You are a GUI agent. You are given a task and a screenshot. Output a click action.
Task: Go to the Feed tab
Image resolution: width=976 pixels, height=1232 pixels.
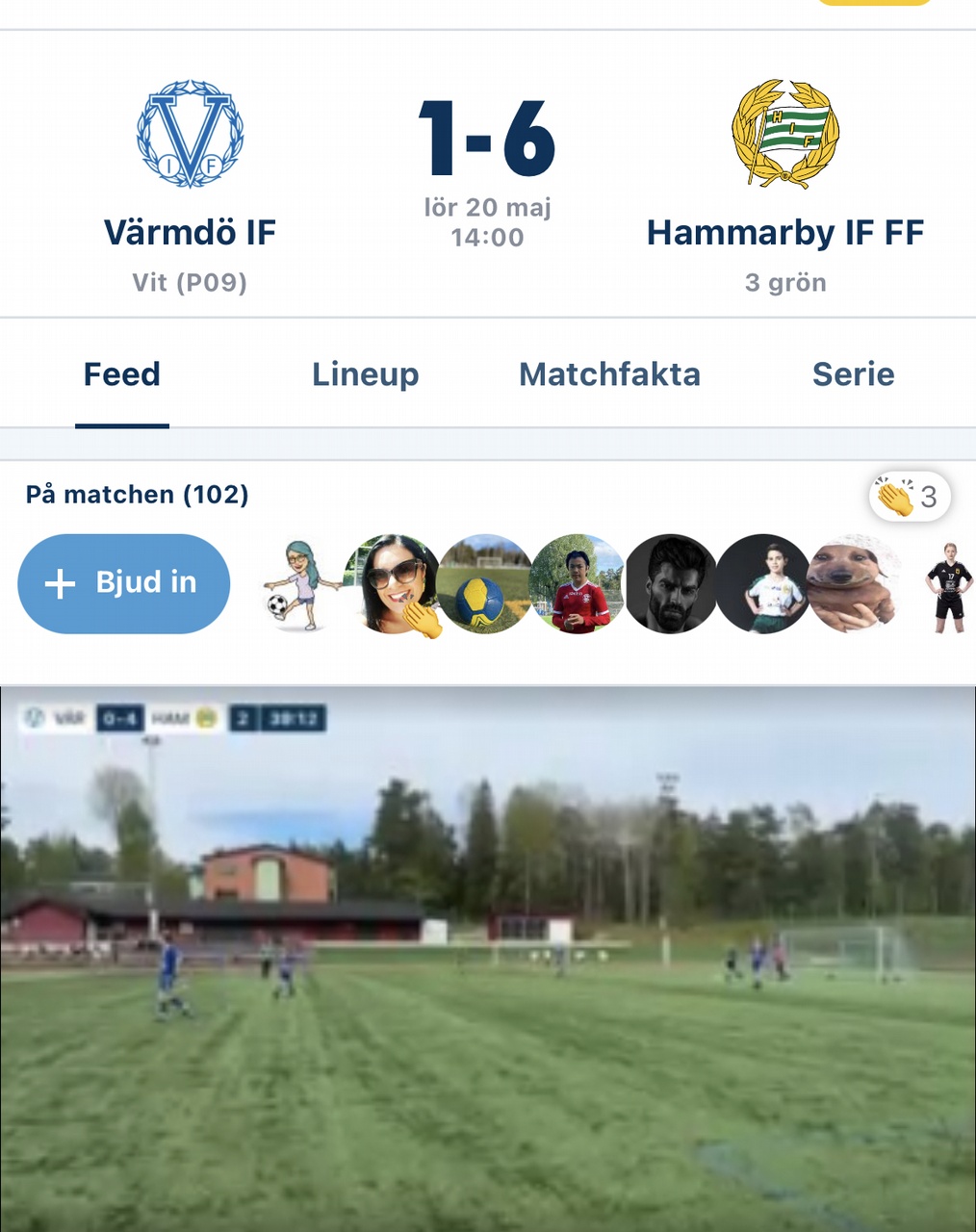(122, 374)
